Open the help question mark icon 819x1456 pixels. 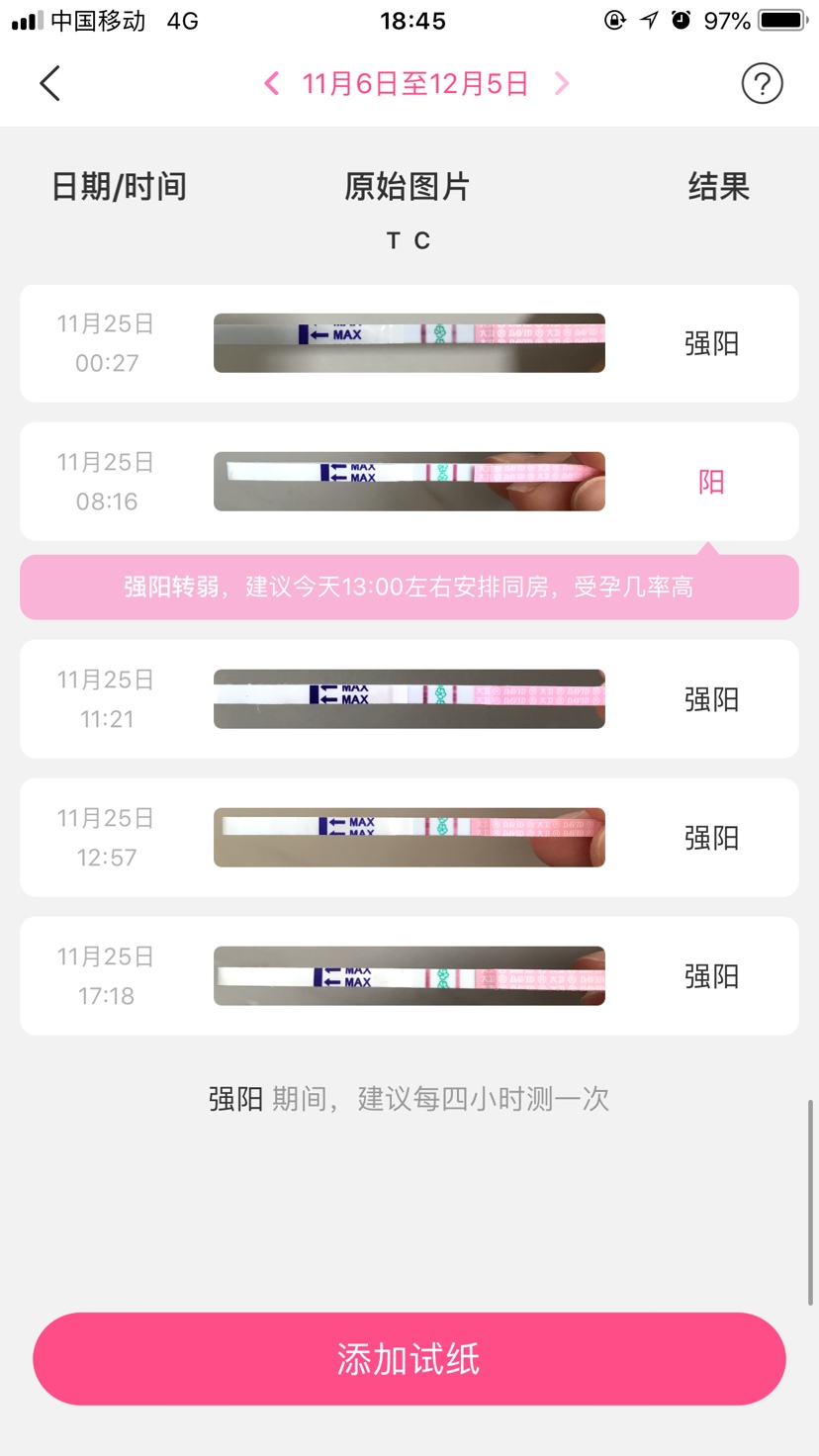(x=763, y=84)
